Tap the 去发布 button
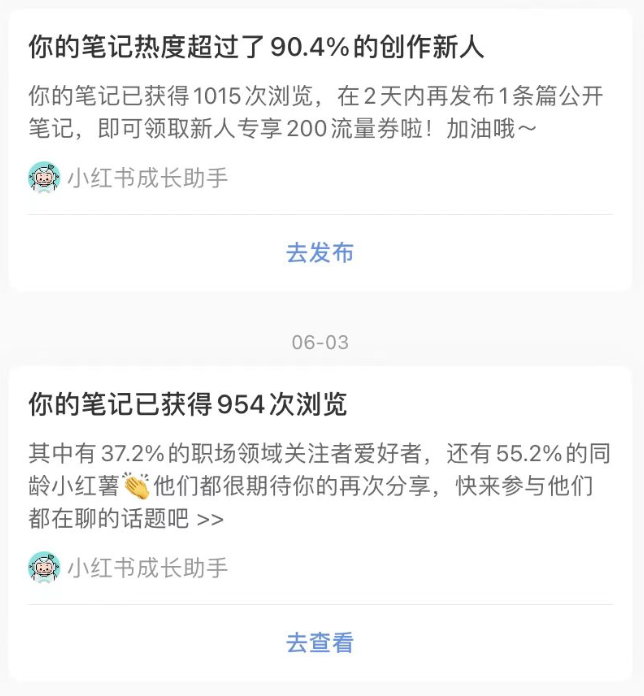The image size is (644, 696). coord(320,253)
